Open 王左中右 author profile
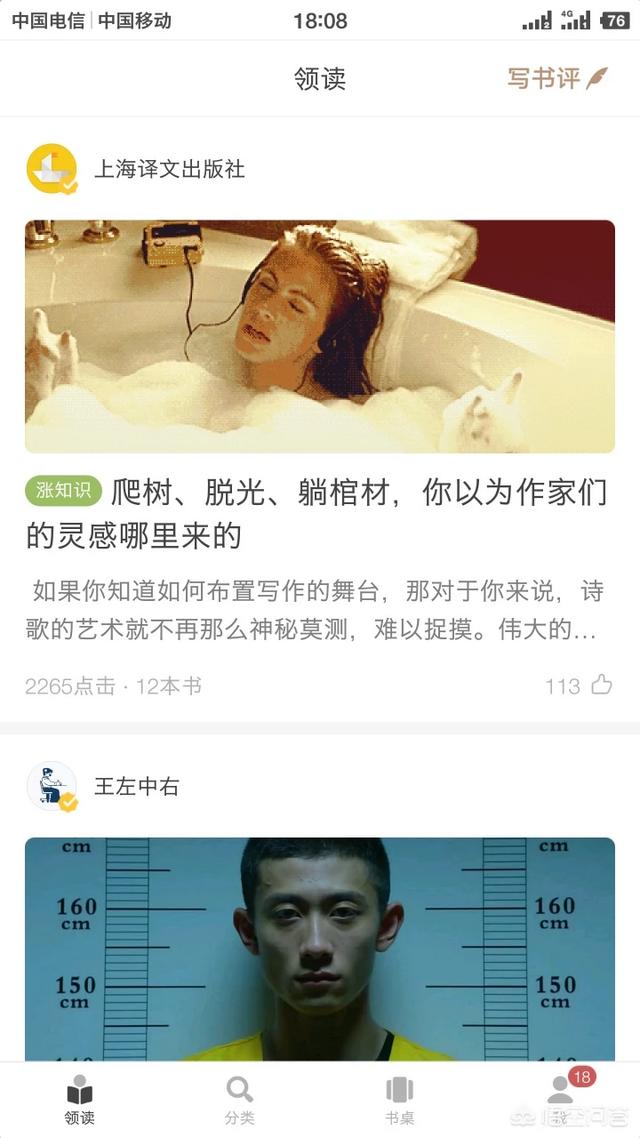This screenshot has height=1138, width=640. [136, 786]
